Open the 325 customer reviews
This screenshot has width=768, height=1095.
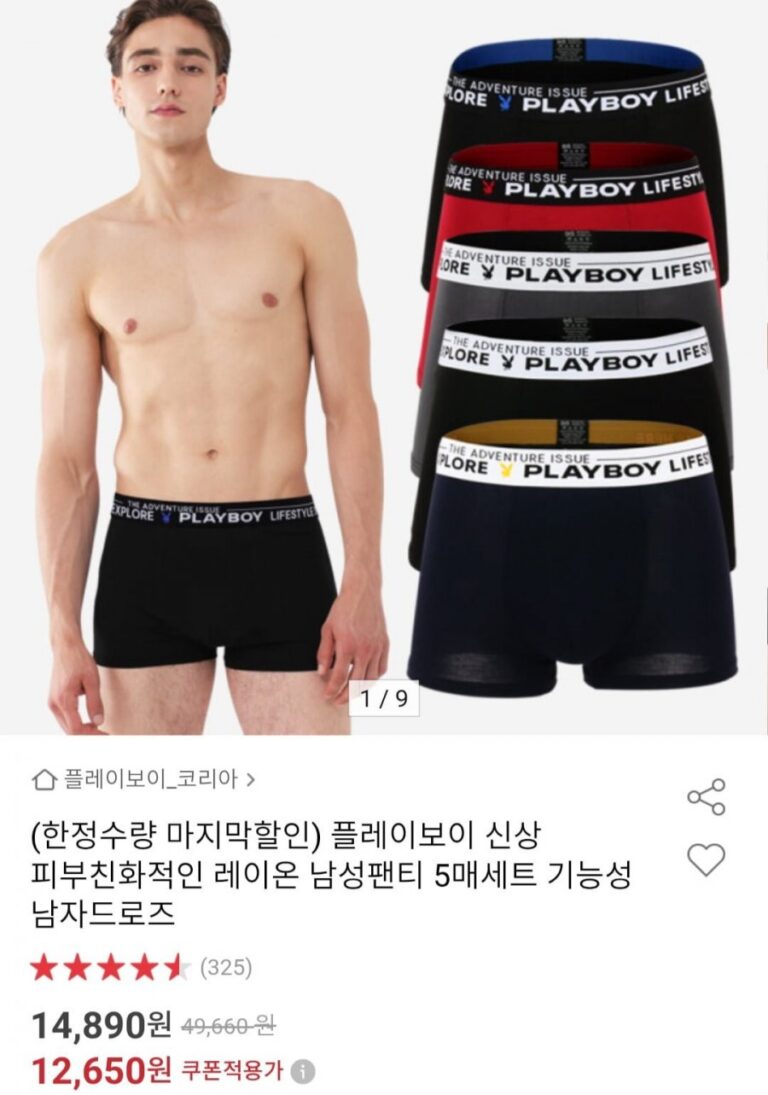(226, 968)
